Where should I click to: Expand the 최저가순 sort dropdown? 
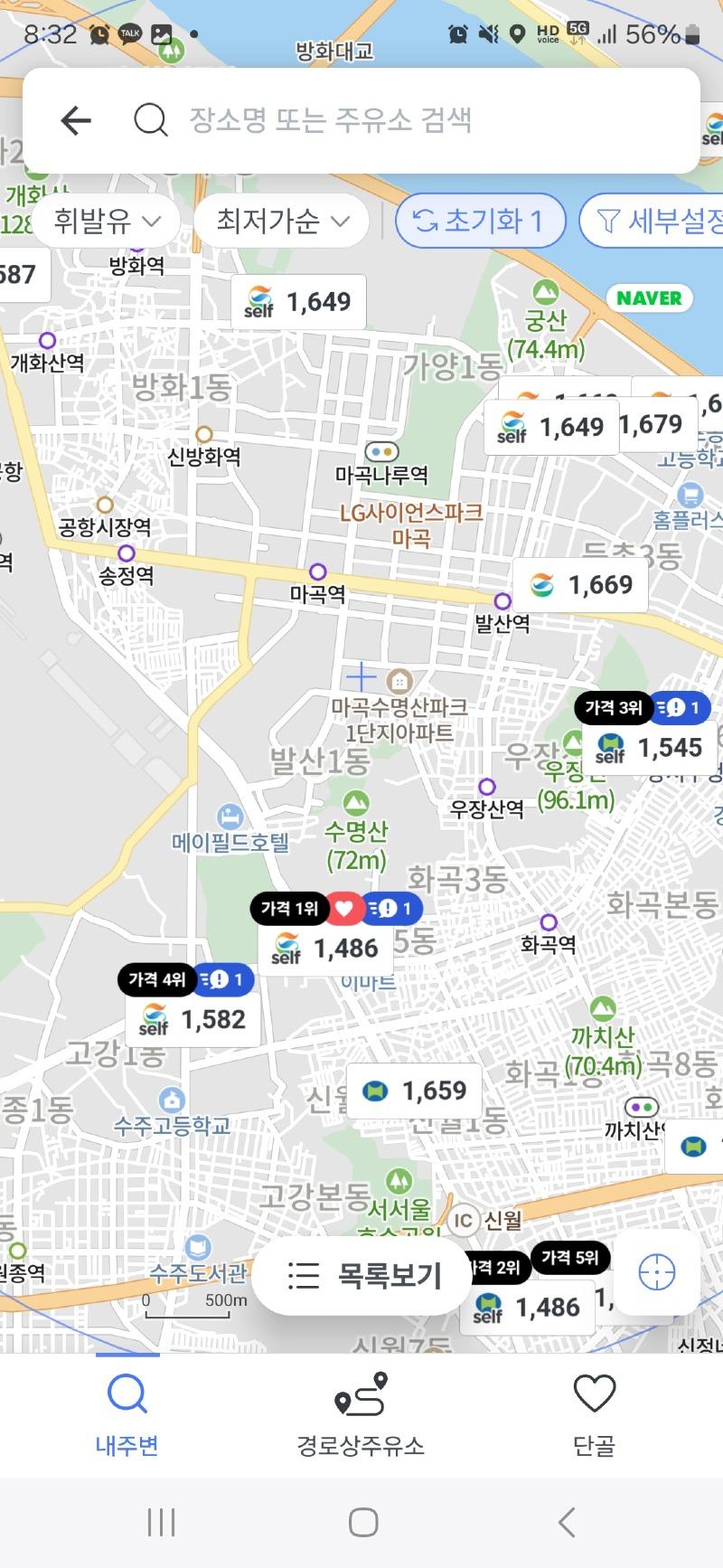click(282, 221)
